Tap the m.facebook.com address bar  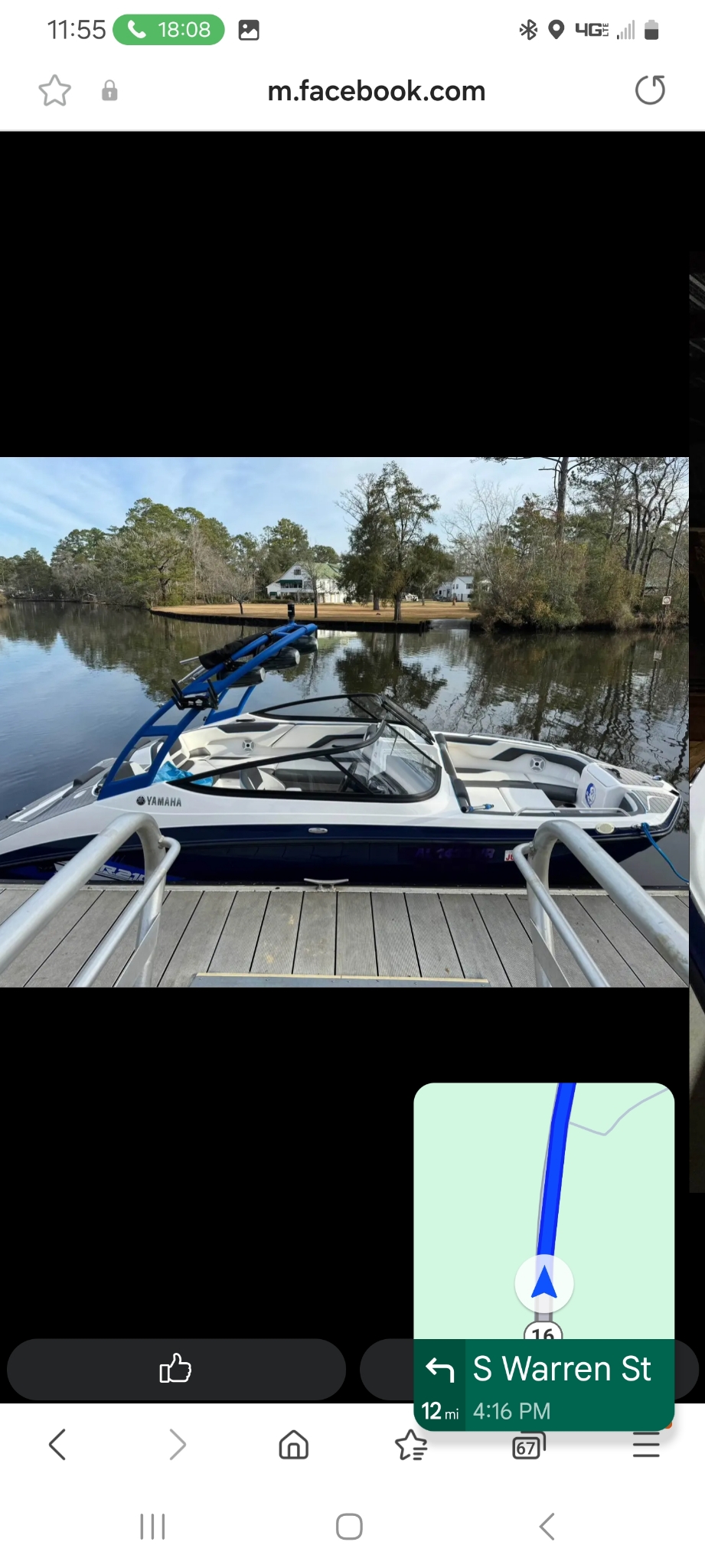(x=376, y=91)
